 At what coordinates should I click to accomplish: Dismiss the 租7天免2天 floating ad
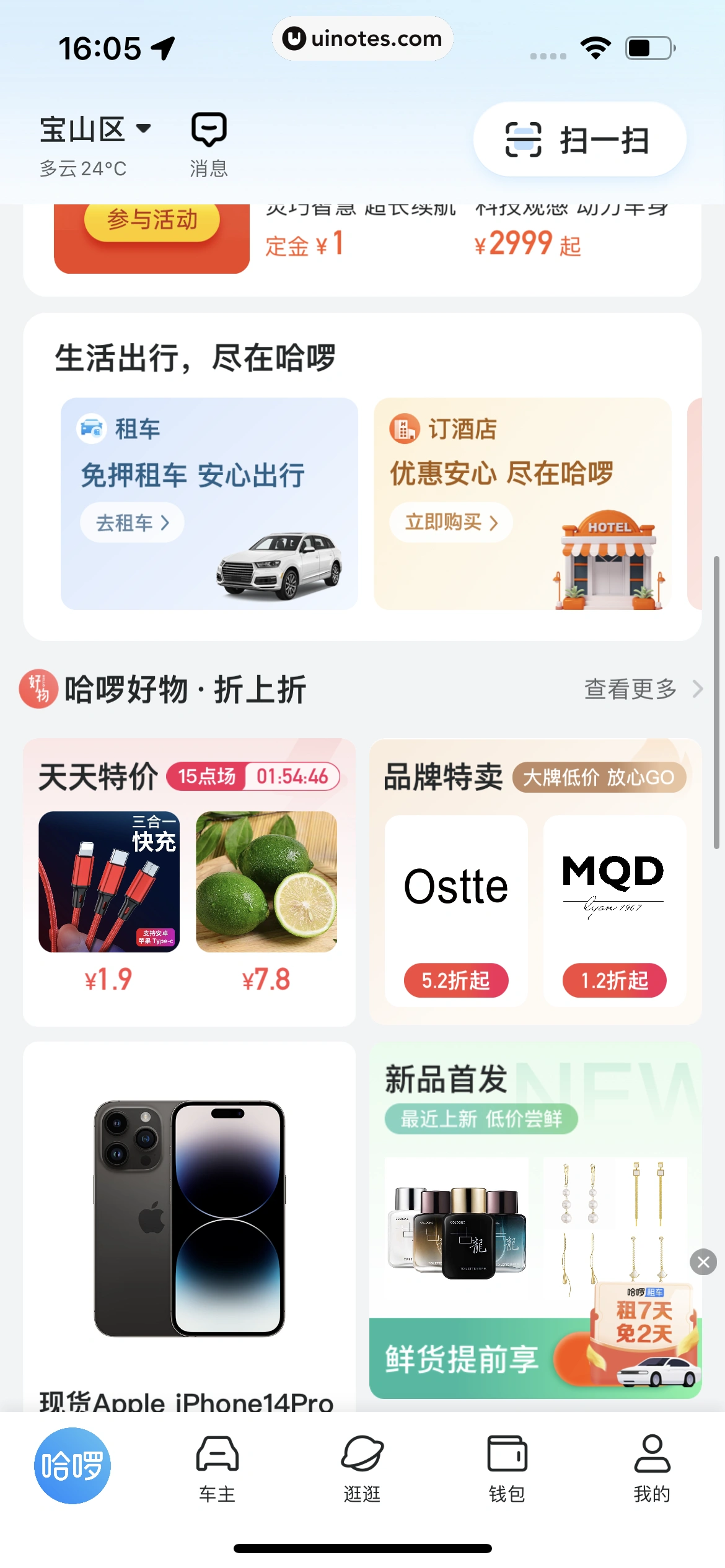703,1262
